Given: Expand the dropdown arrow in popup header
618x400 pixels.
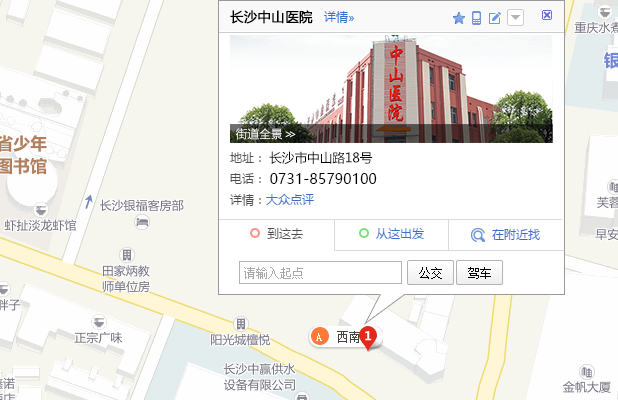Looking at the screenshot, I should pyautogui.click(x=514, y=18).
